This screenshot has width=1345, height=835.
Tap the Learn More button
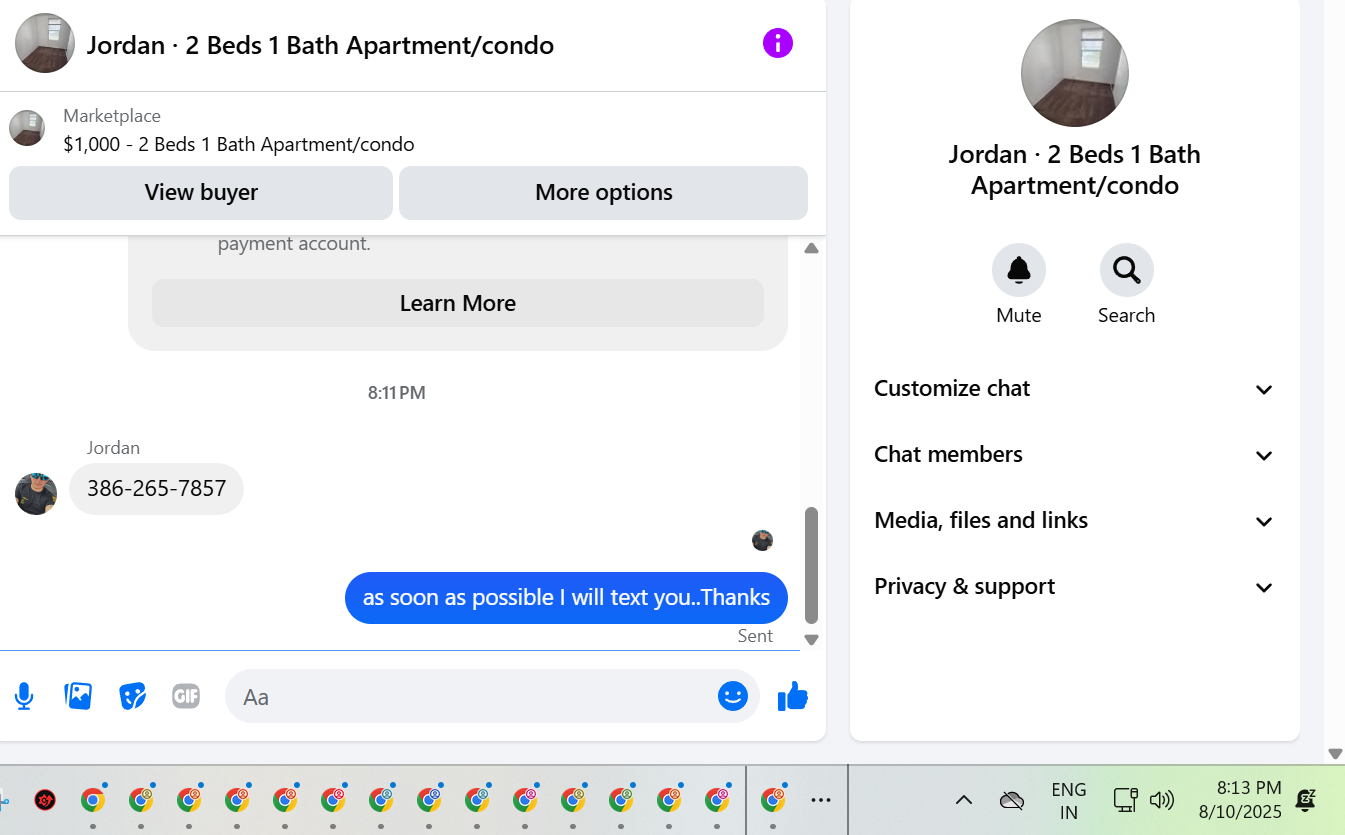(x=458, y=303)
